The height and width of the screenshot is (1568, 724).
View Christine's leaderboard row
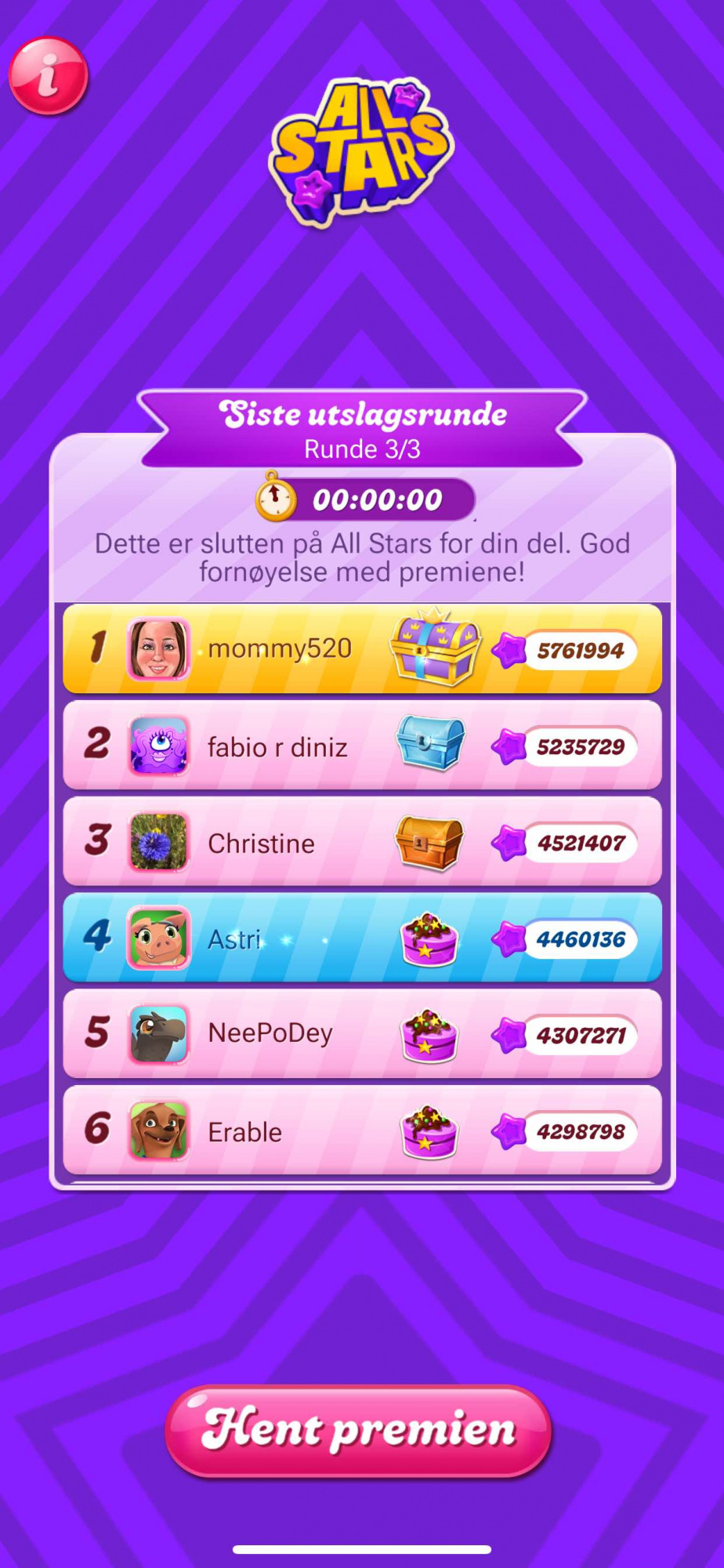click(x=362, y=842)
